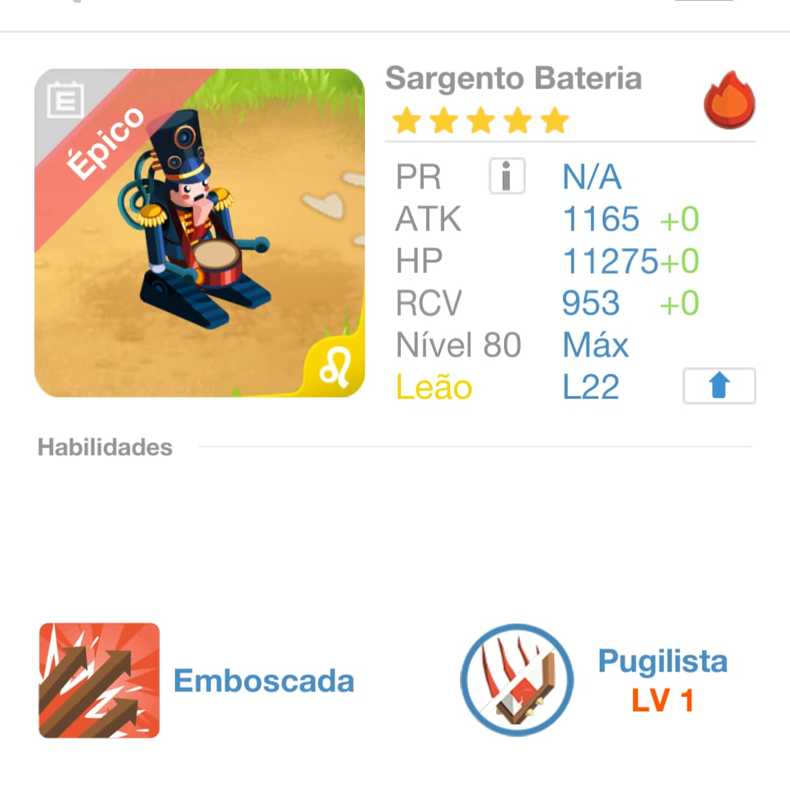Open the Pugilista LV 1 ability
Image resolution: width=790 pixels, height=800 pixels.
click(x=517, y=680)
